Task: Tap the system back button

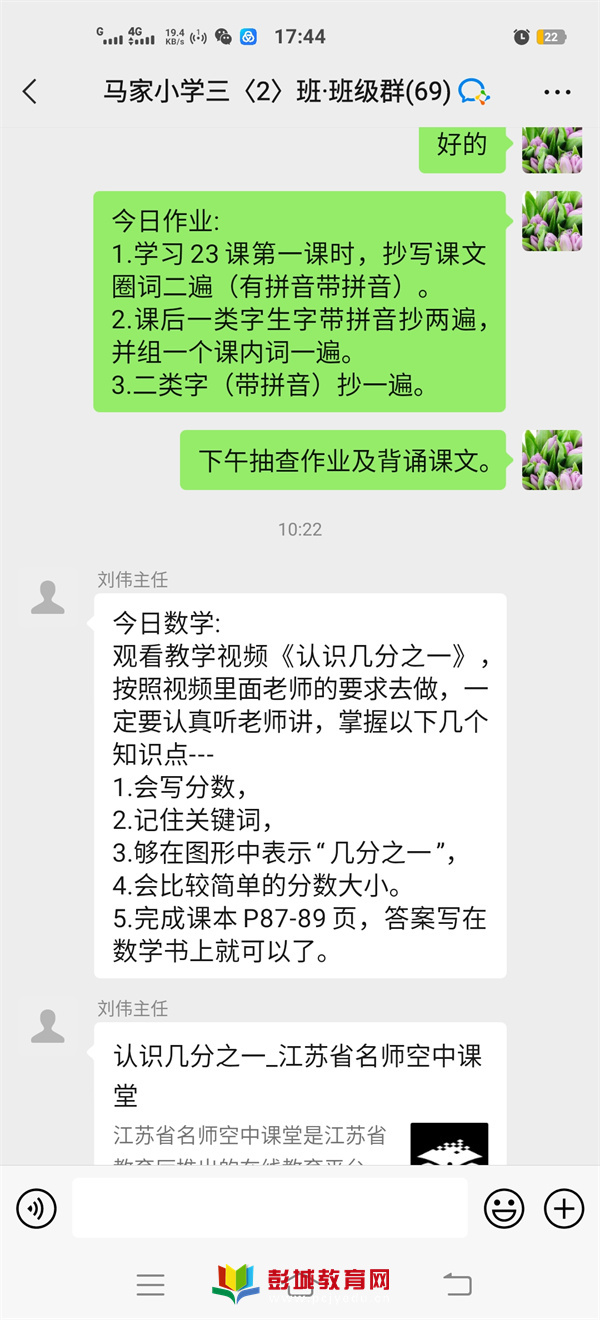Action: tap(457, 1285)
